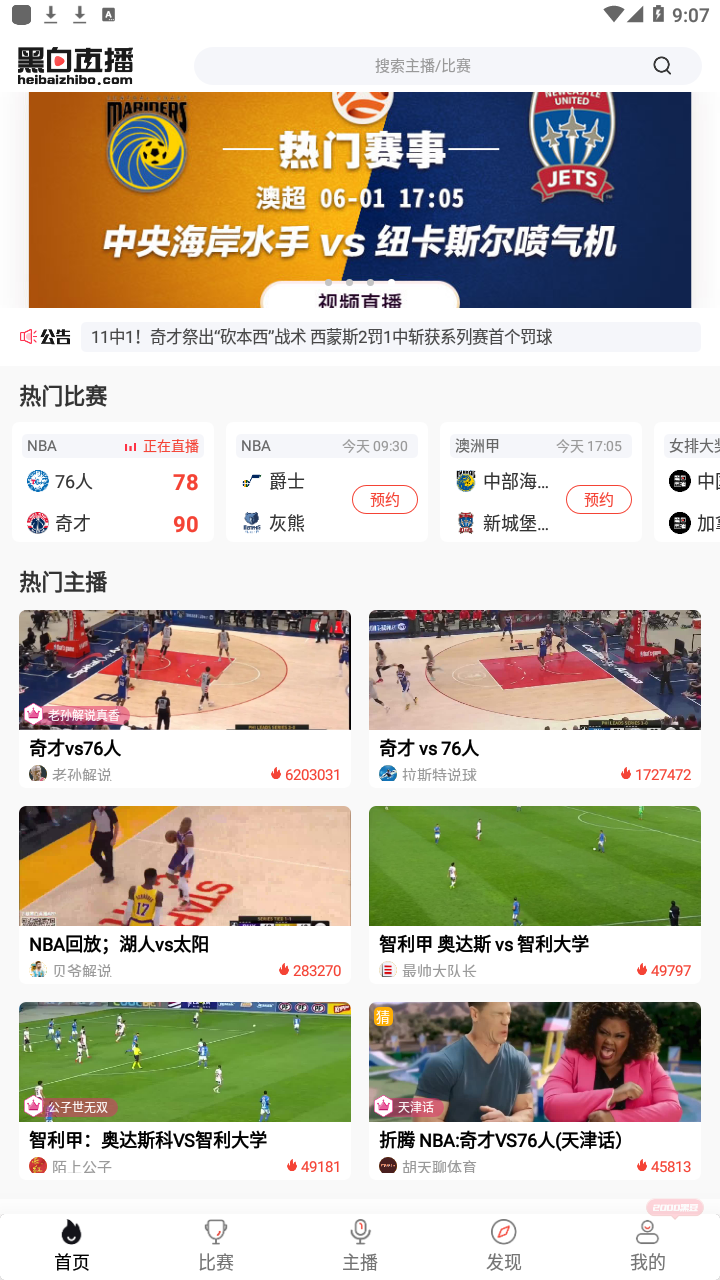This screenshot has width=720, height=1280.
Task: Click the 76人 team logo
Action: (x=37, y=481)
